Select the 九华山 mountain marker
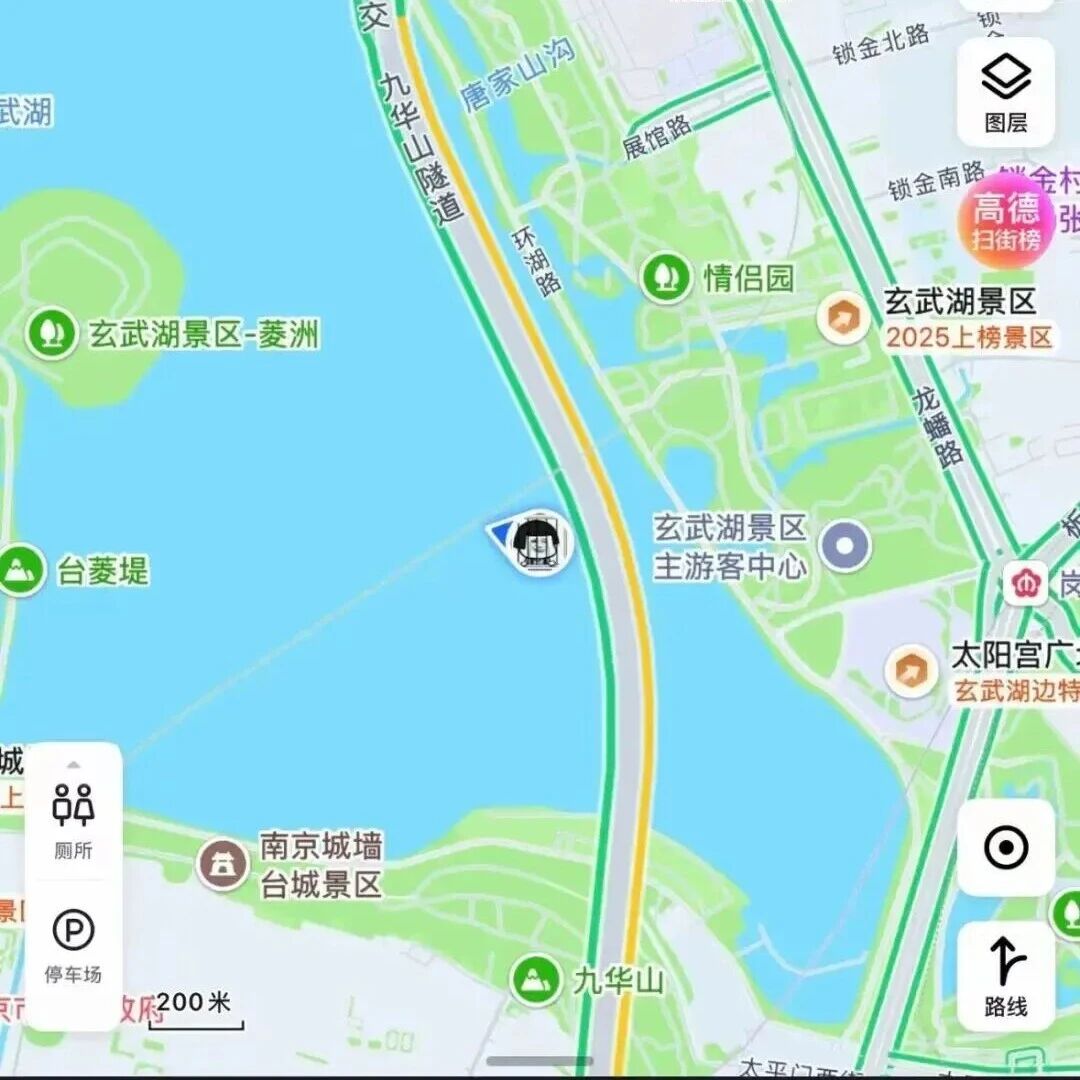Viewport: 1080px width, 1080px height. click(x=537, y=980)
